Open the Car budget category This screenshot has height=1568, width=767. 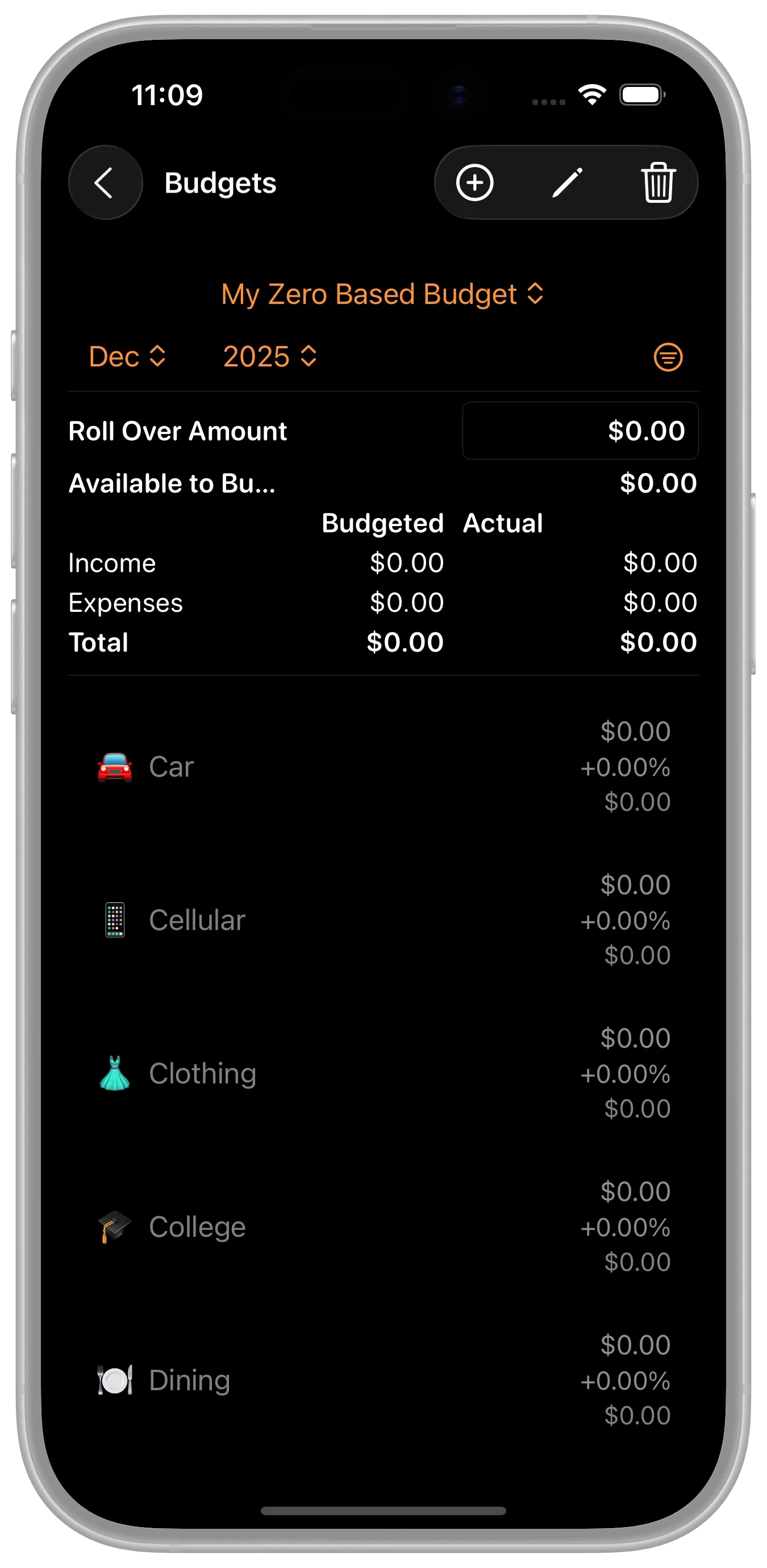coord(383,766)
